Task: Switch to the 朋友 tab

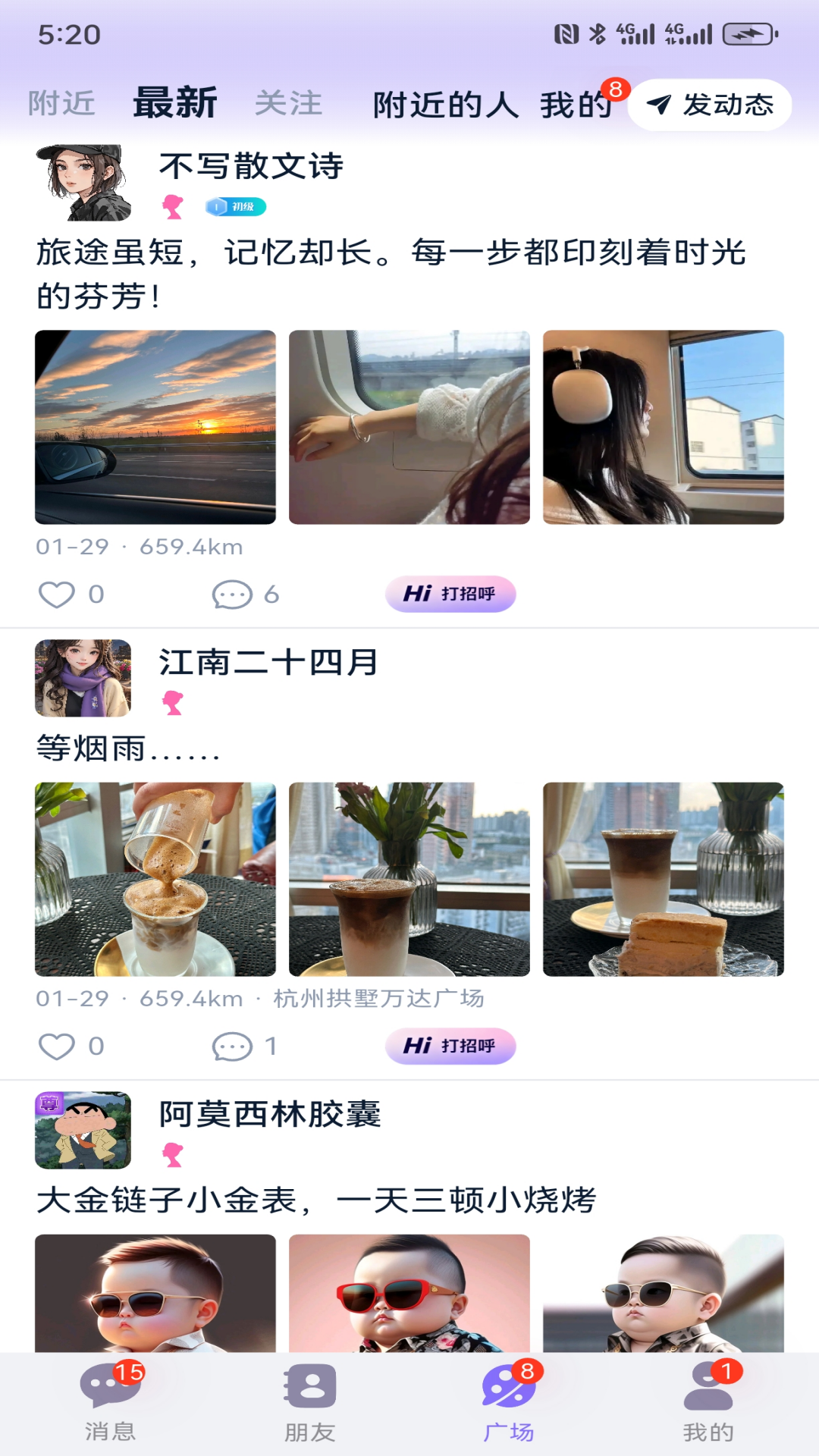Action: (x=310, y=1403)
